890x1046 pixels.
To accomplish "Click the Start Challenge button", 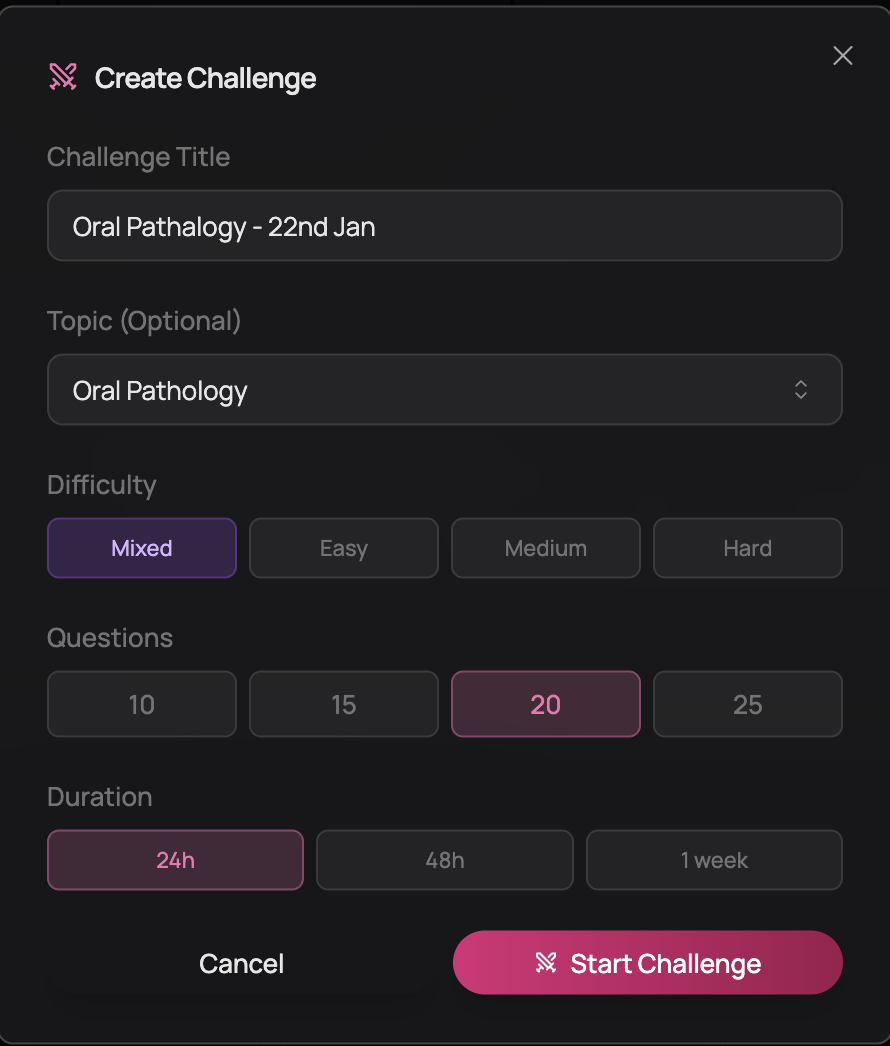I will point(647,963).
